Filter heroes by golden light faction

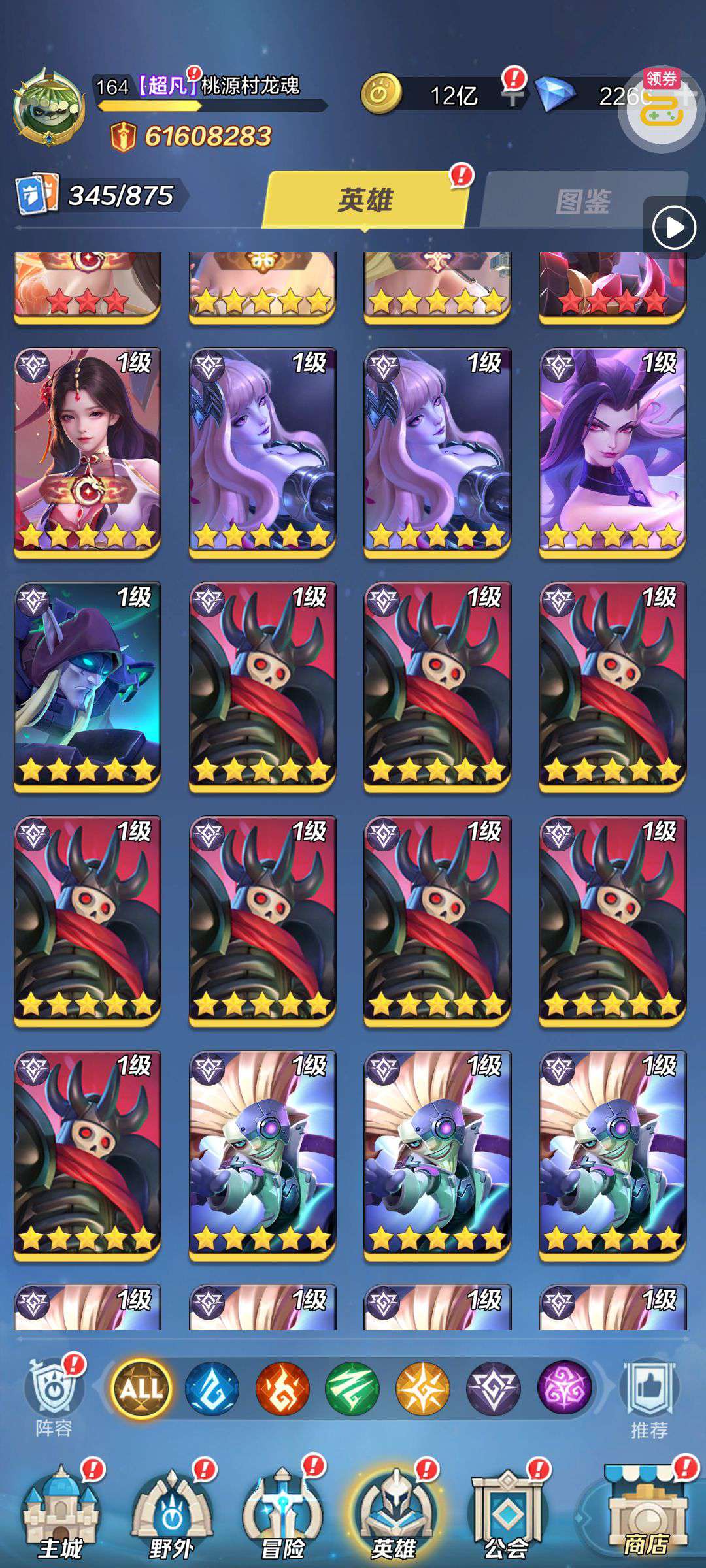[423, 1388]
